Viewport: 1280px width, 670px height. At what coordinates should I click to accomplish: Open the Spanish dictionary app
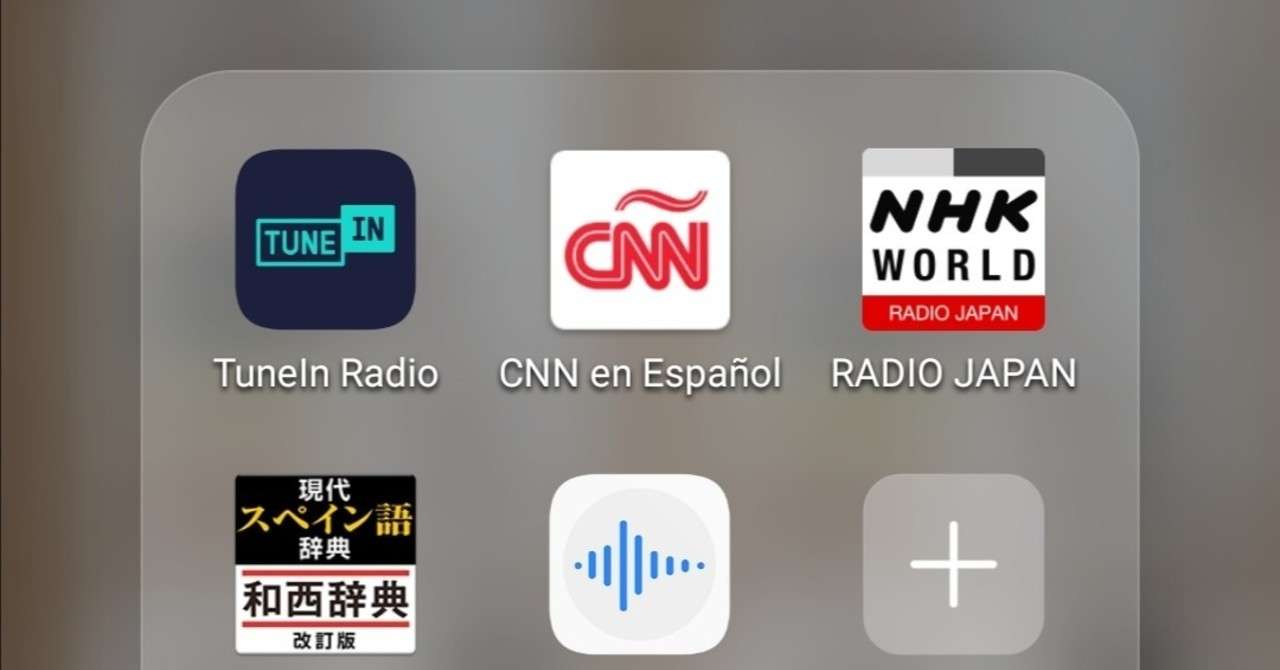325,564
